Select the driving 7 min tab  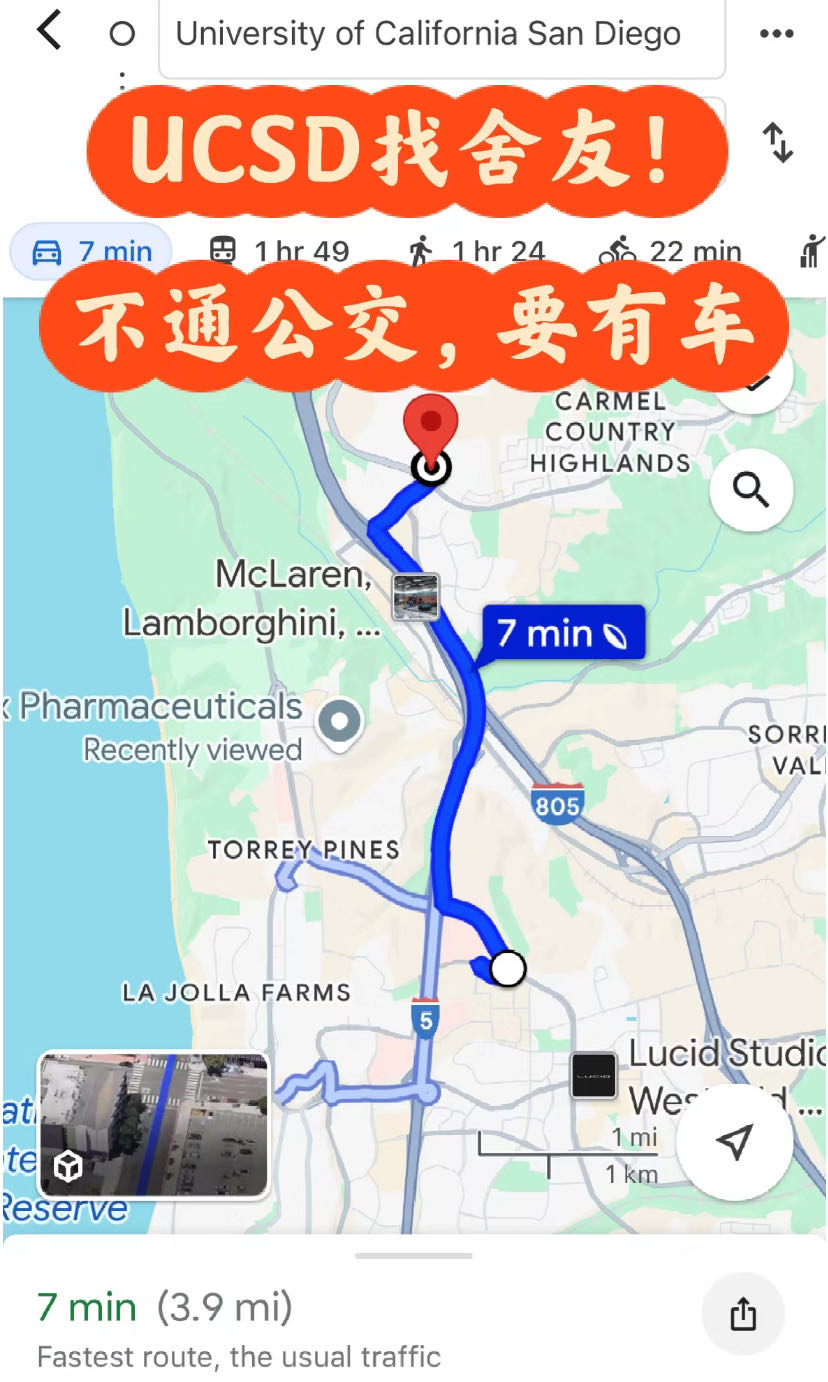click(x=90, y=251)
